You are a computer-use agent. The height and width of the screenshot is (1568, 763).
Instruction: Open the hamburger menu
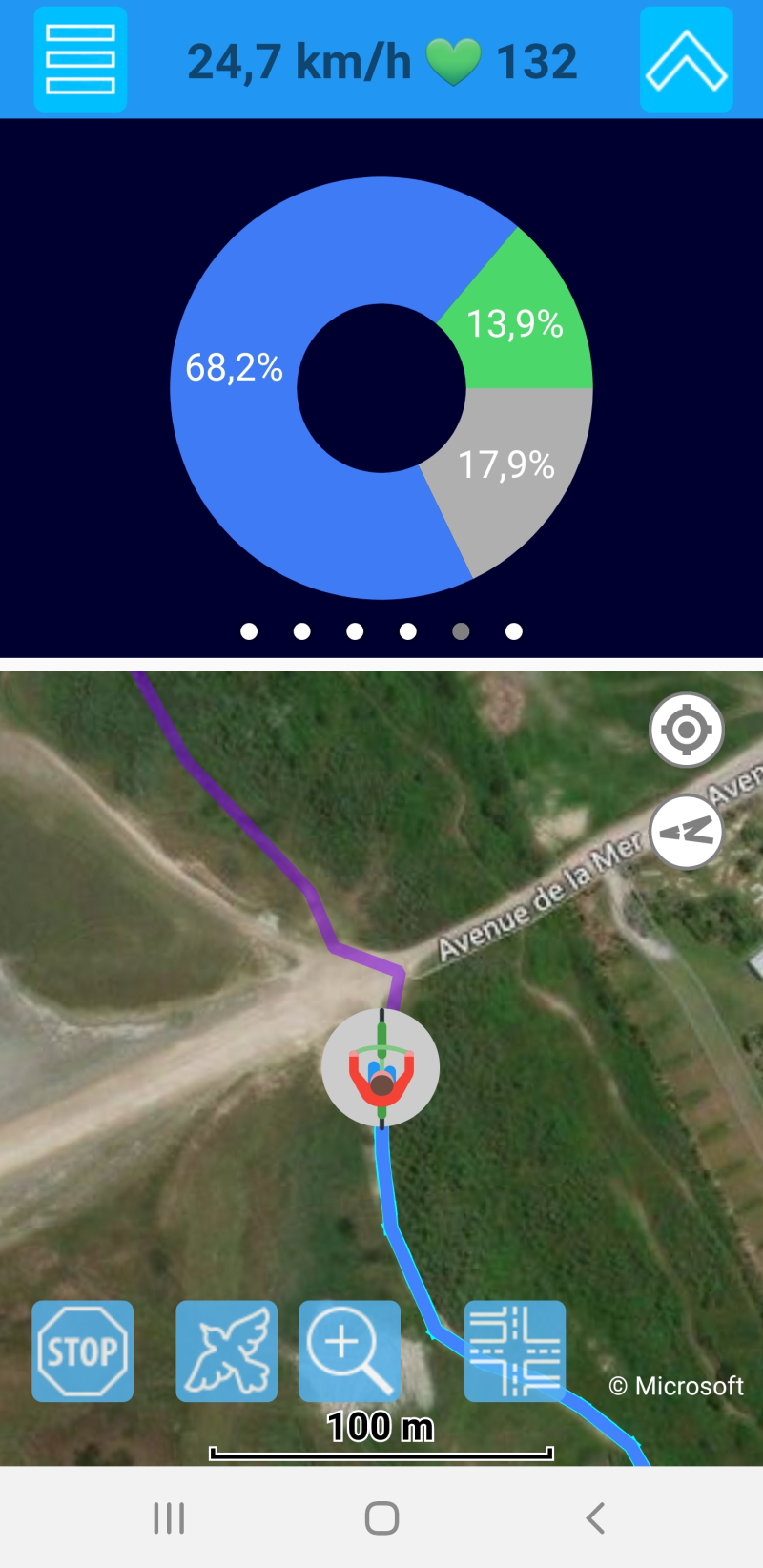(80, 59)
